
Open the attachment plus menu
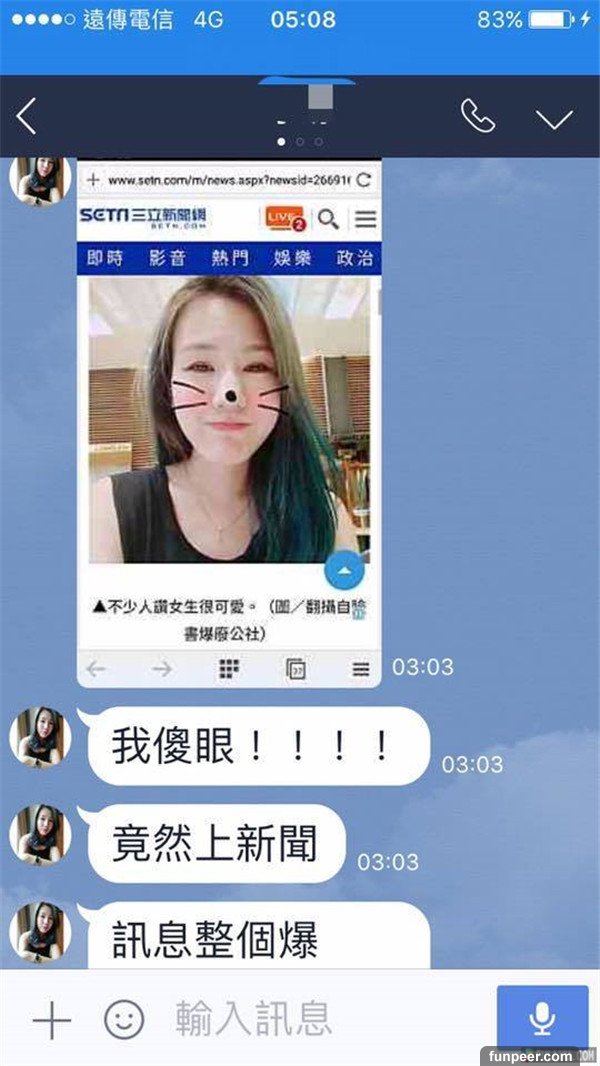pos(51,1020)
